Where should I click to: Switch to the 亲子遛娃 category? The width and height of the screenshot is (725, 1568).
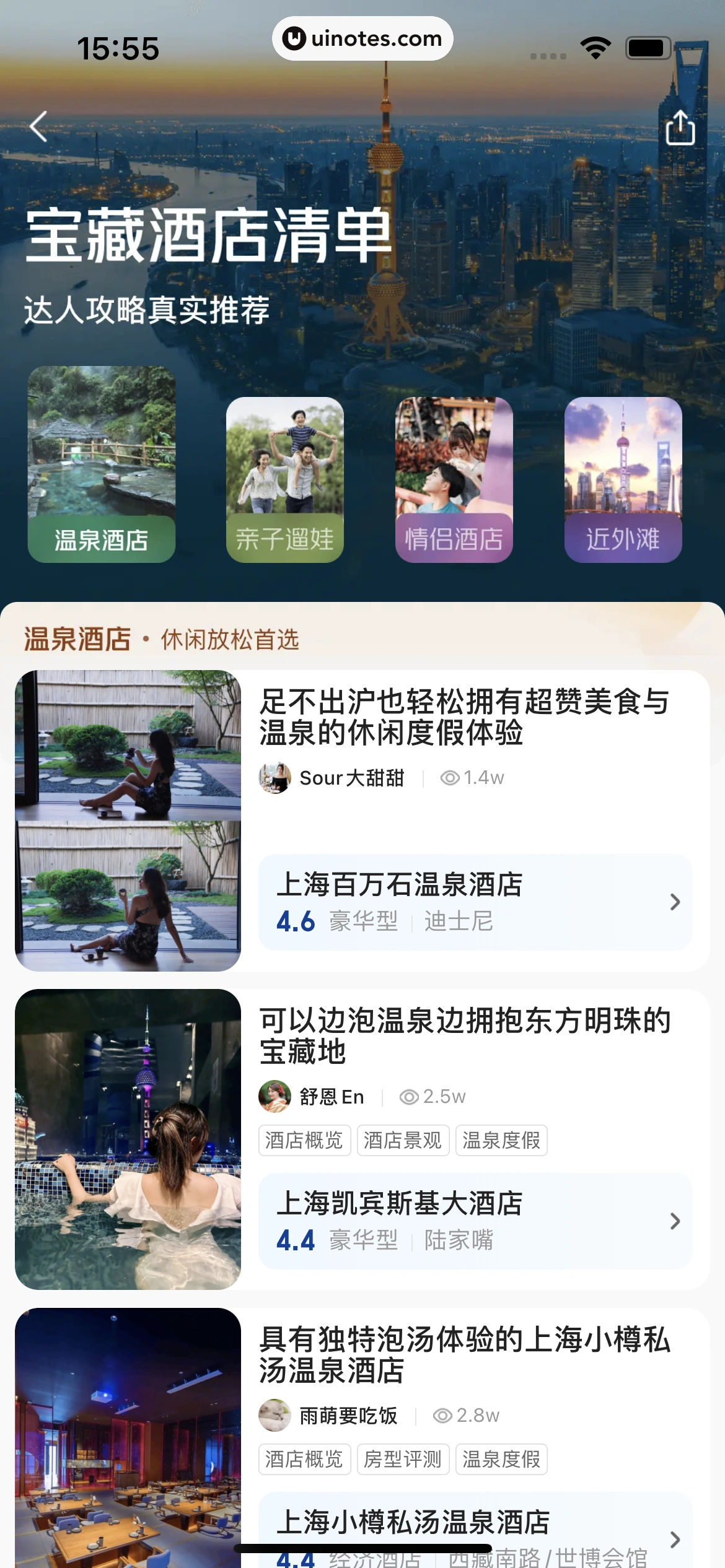(285, 481)
